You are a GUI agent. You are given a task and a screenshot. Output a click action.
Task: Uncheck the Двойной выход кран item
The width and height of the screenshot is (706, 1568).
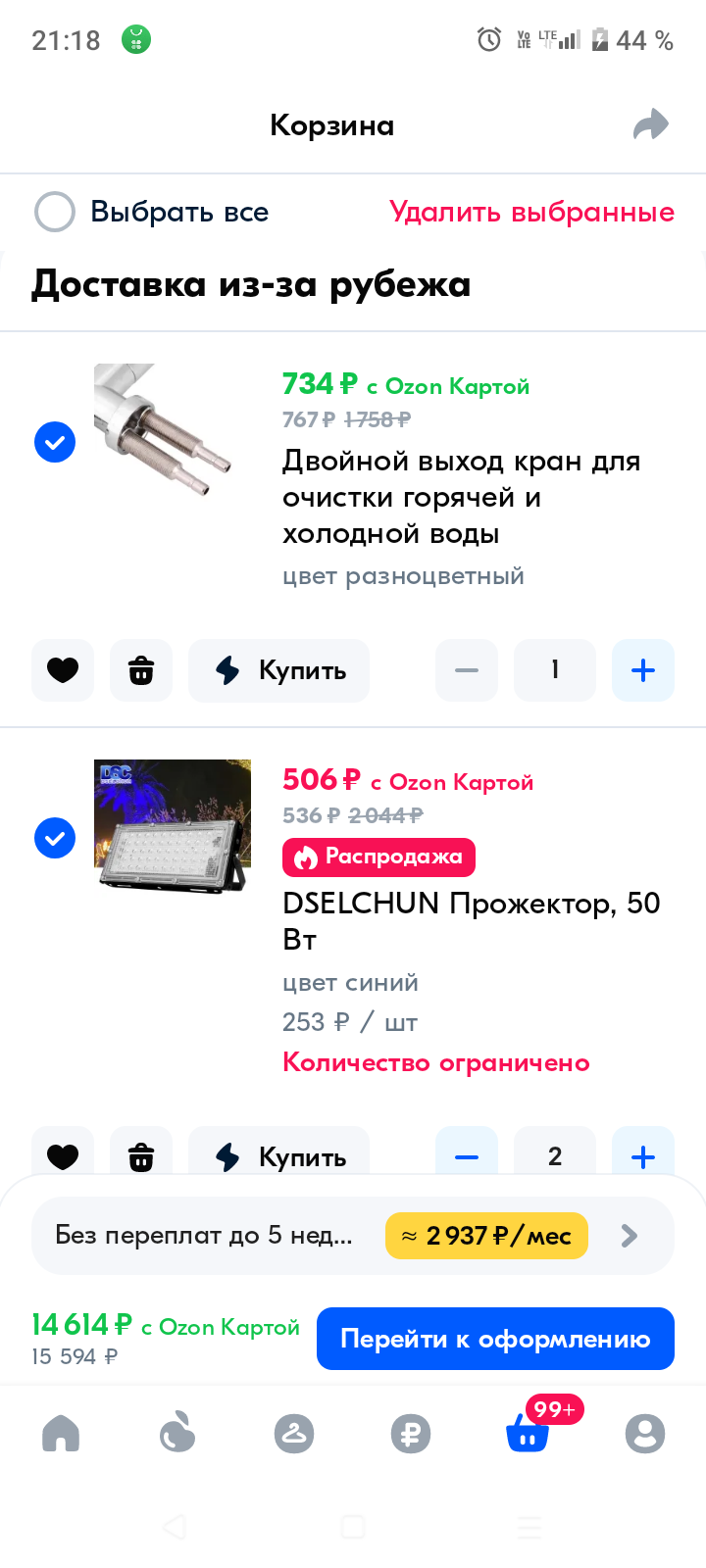(x=55, y=442)
